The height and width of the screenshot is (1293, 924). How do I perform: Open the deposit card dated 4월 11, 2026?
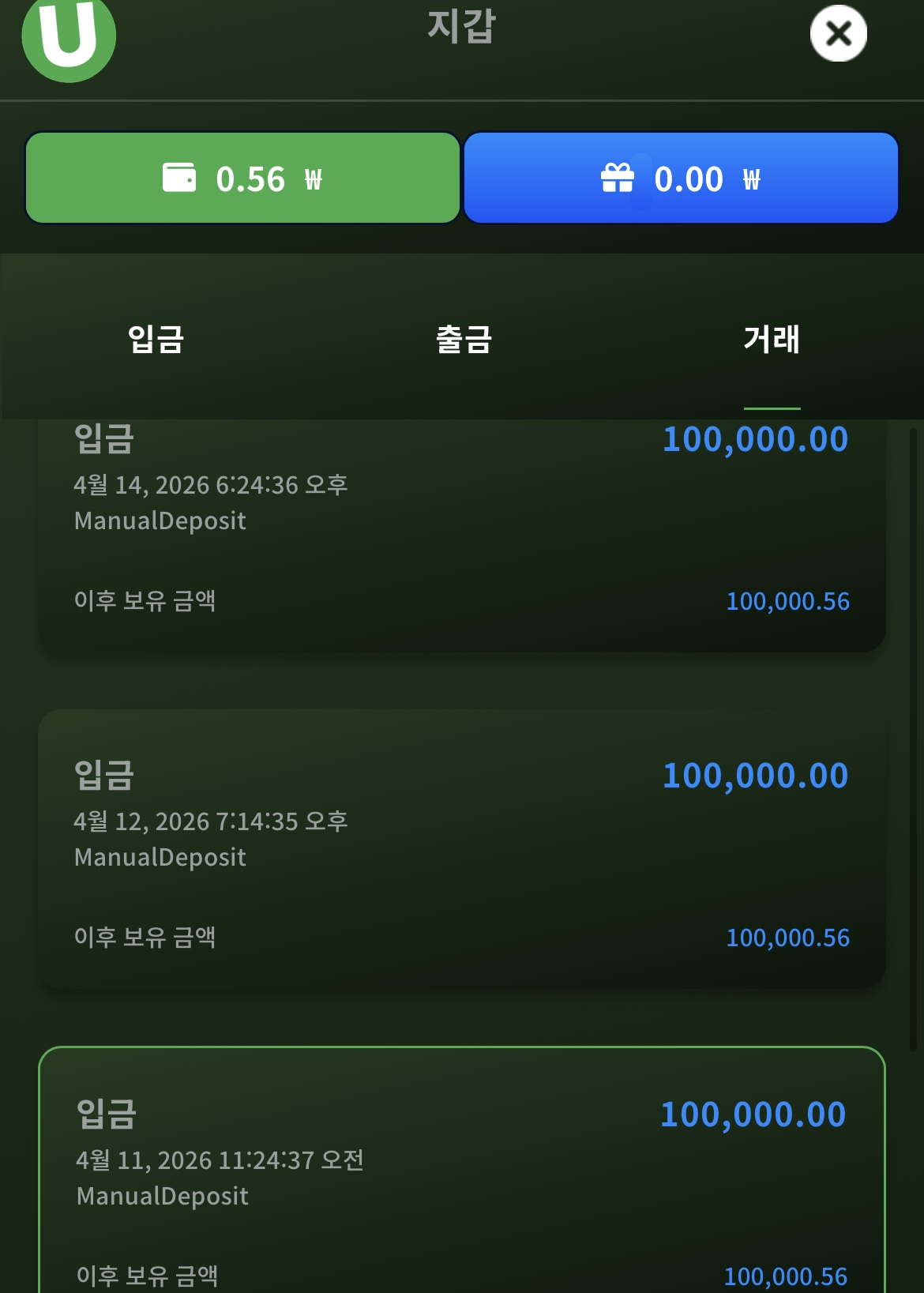pos(461,1177)
